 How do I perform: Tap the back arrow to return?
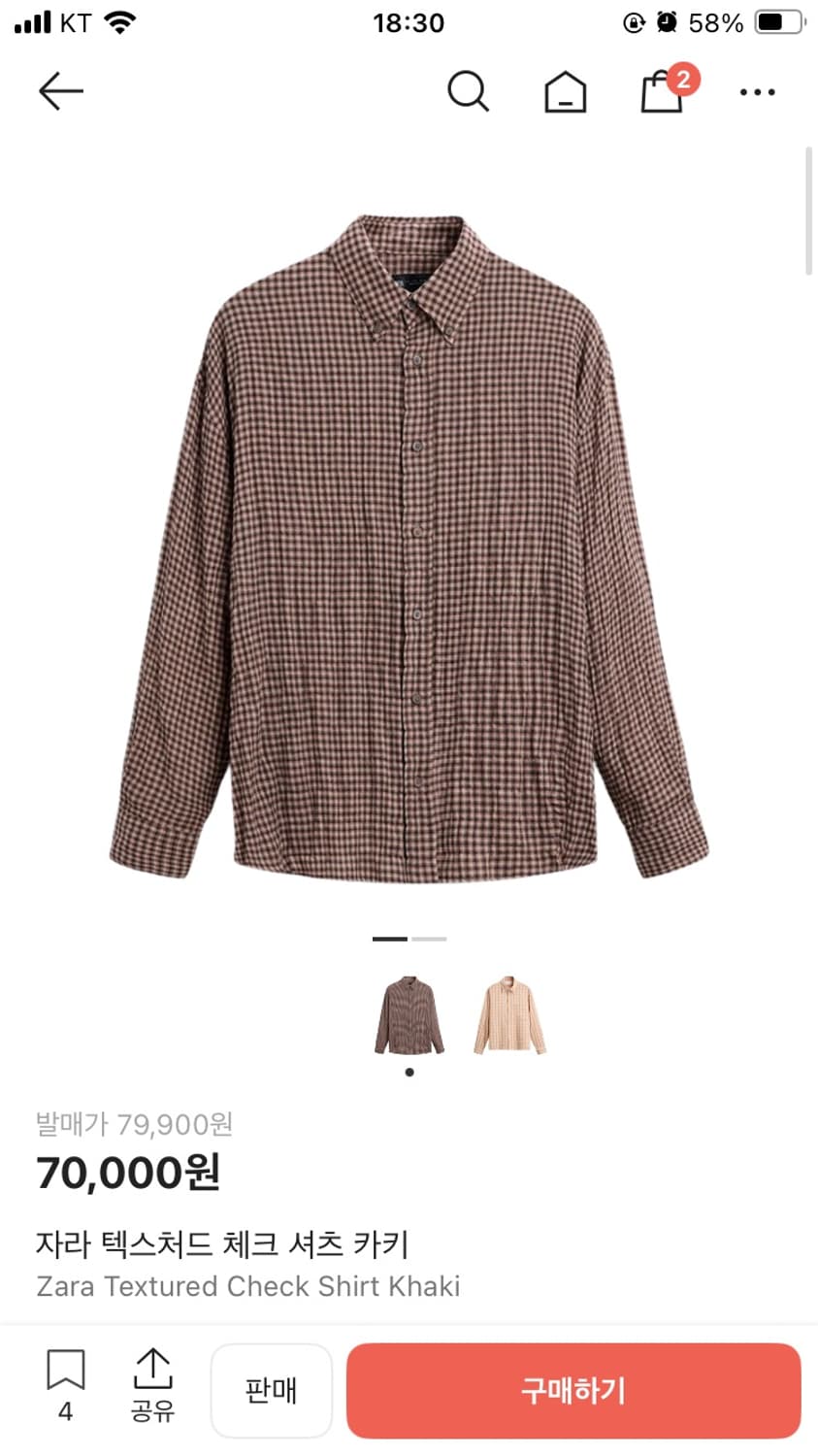coord(60,90)
